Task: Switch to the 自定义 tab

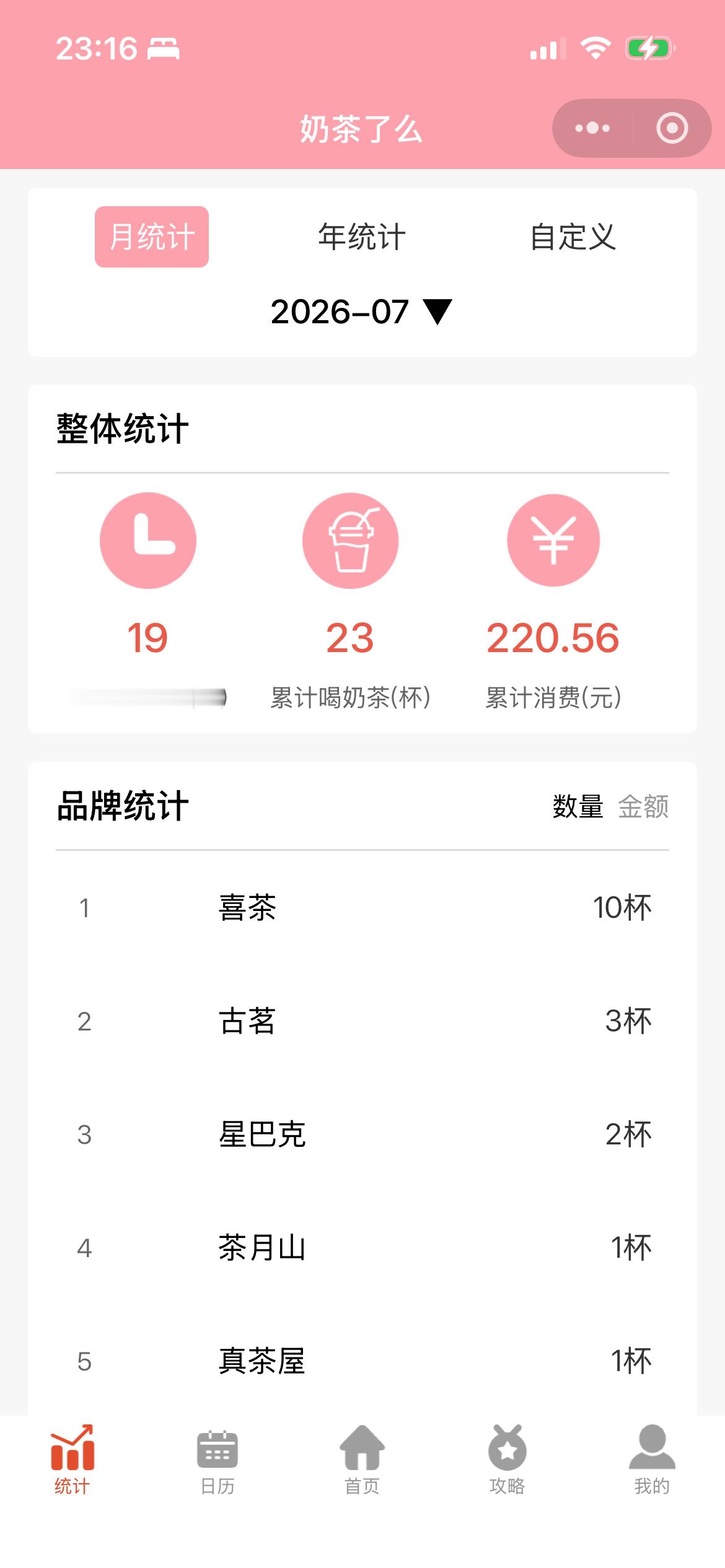Action: click(573, 237)
